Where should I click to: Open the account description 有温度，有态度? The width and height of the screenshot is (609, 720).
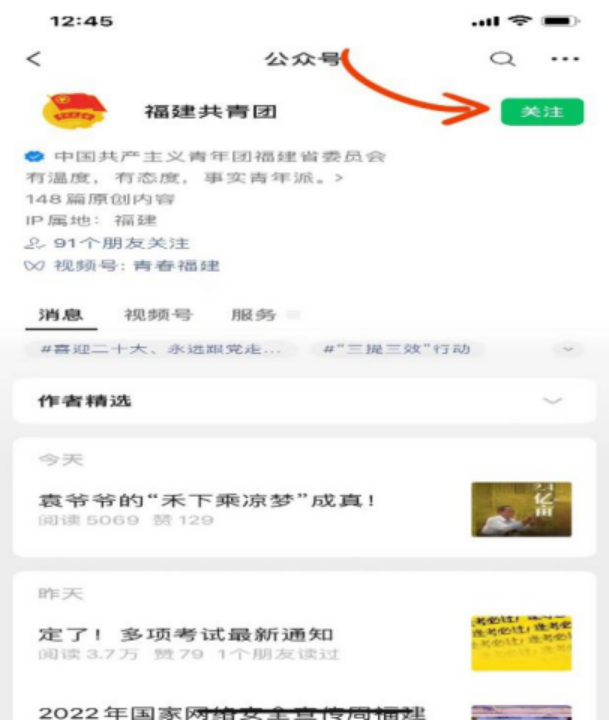click(x=186, y=177)
